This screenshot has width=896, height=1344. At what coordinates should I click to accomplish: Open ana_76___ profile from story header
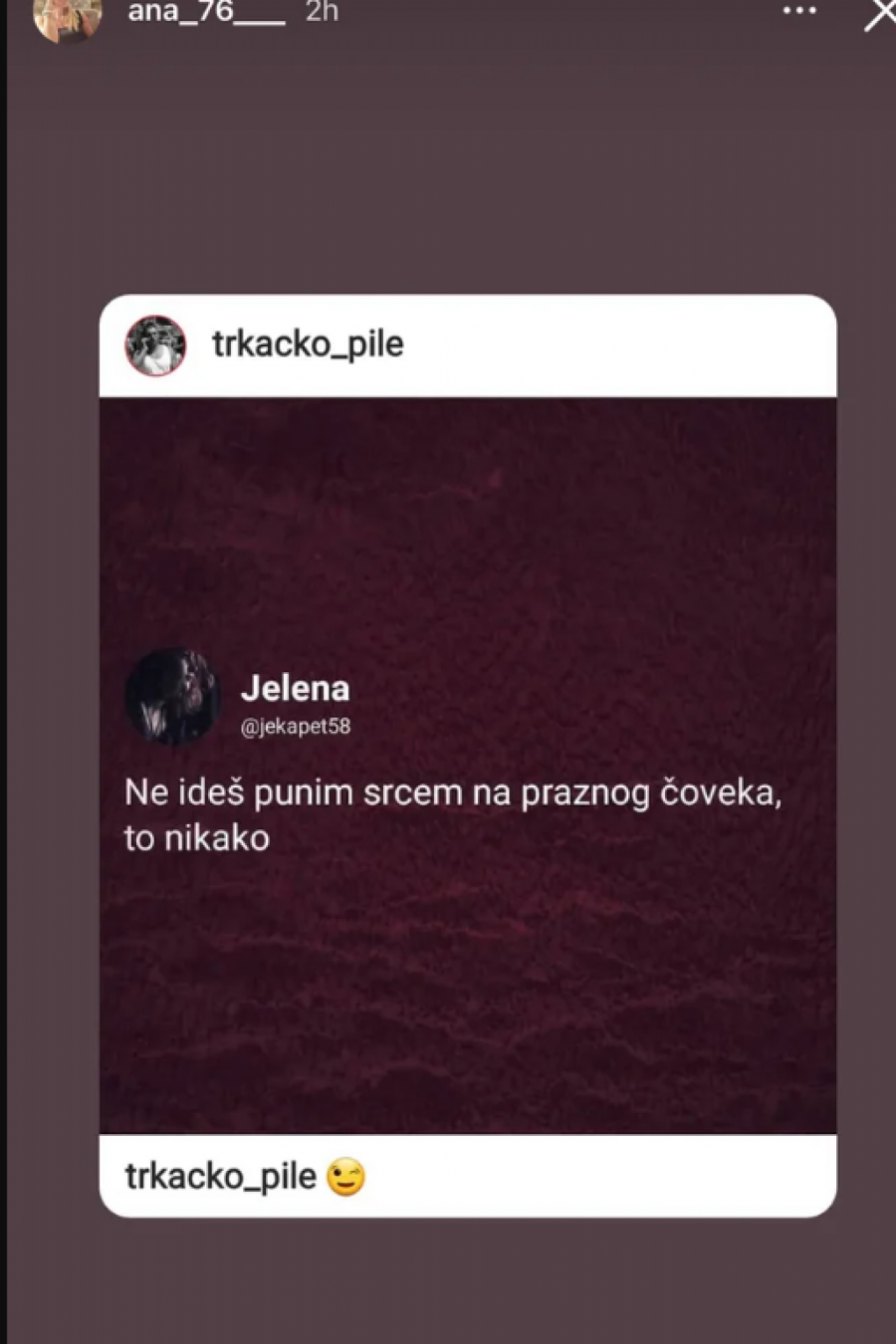click(206, 12)
